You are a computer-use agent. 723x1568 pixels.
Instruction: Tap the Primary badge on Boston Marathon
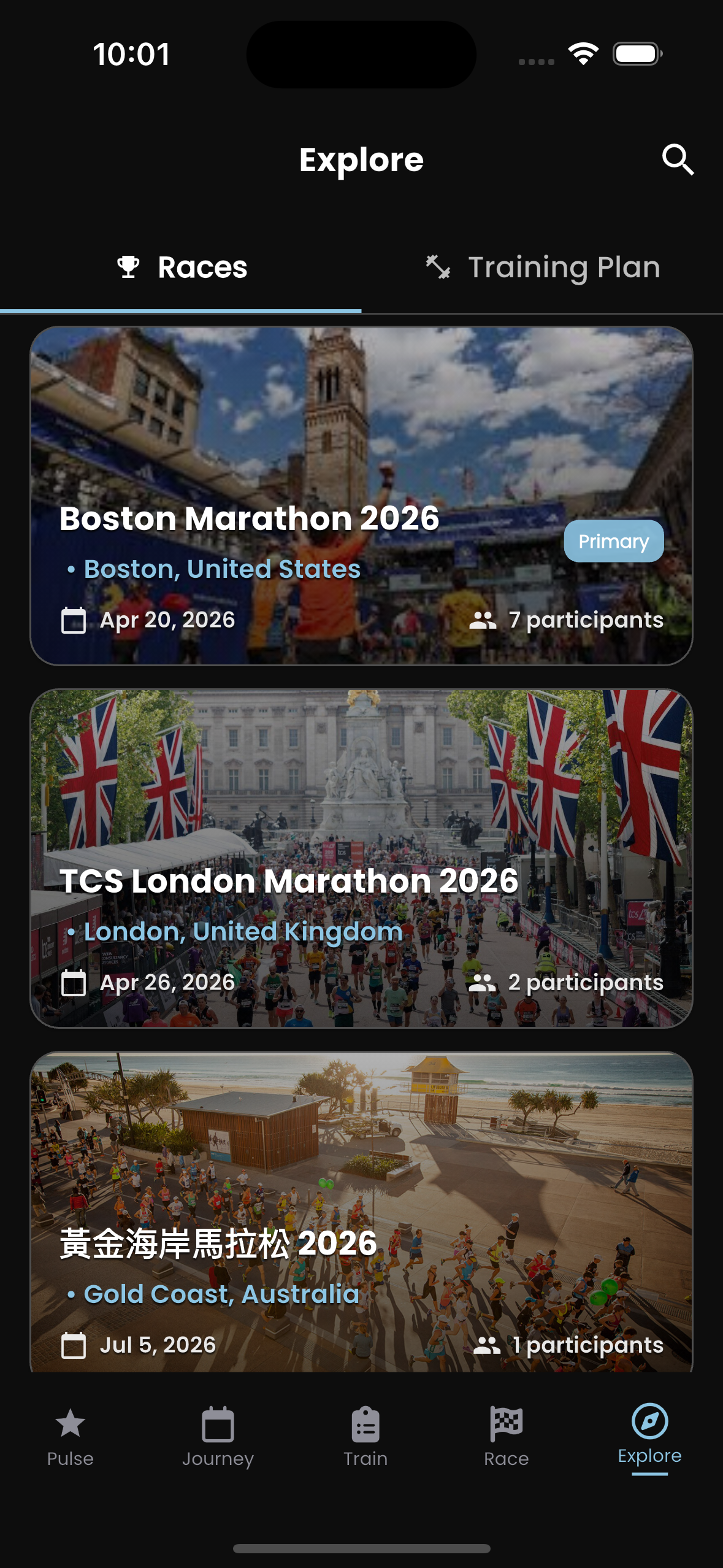point(613,541)
